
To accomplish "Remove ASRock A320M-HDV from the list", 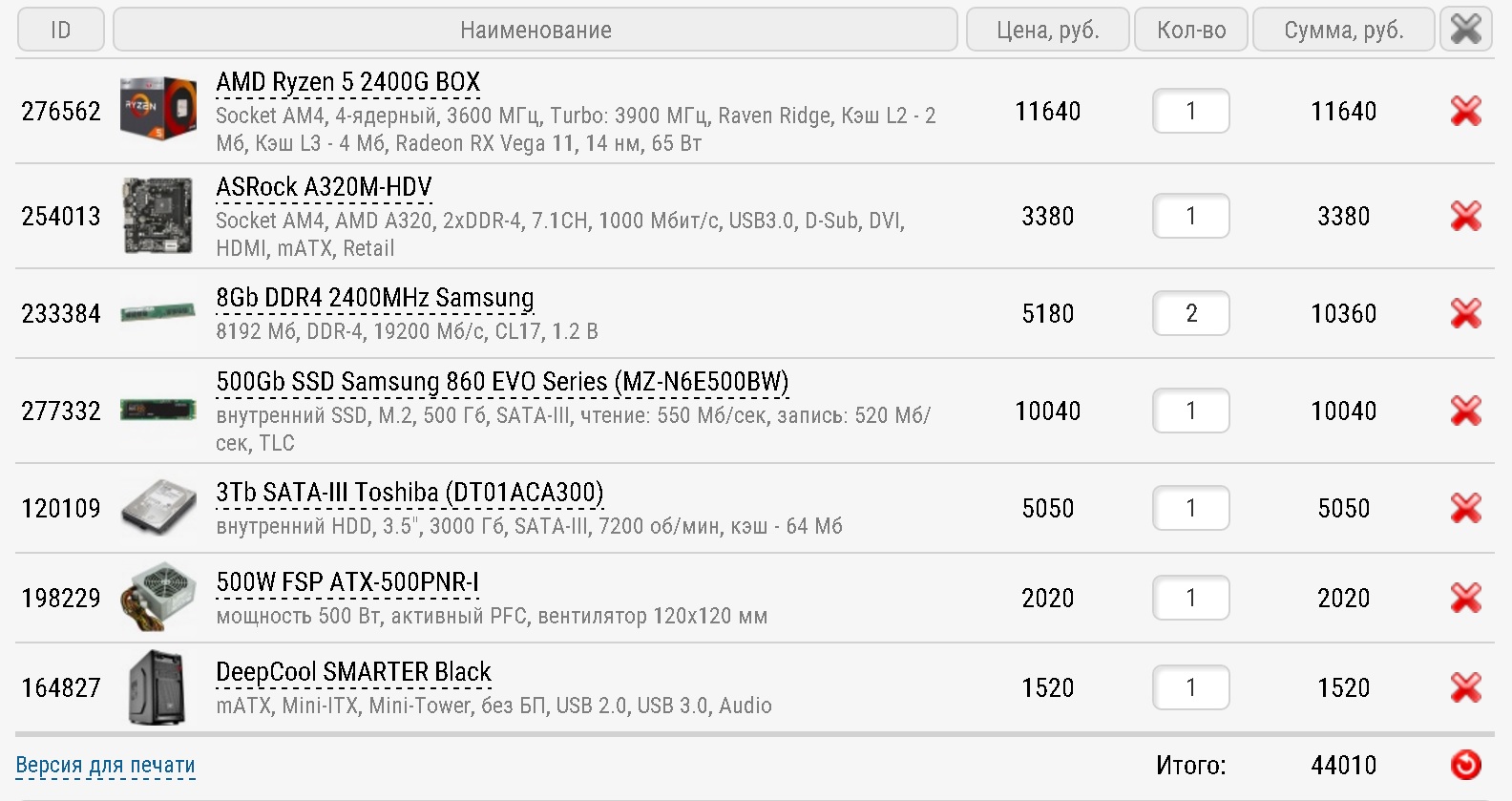I will point(1465,217).
